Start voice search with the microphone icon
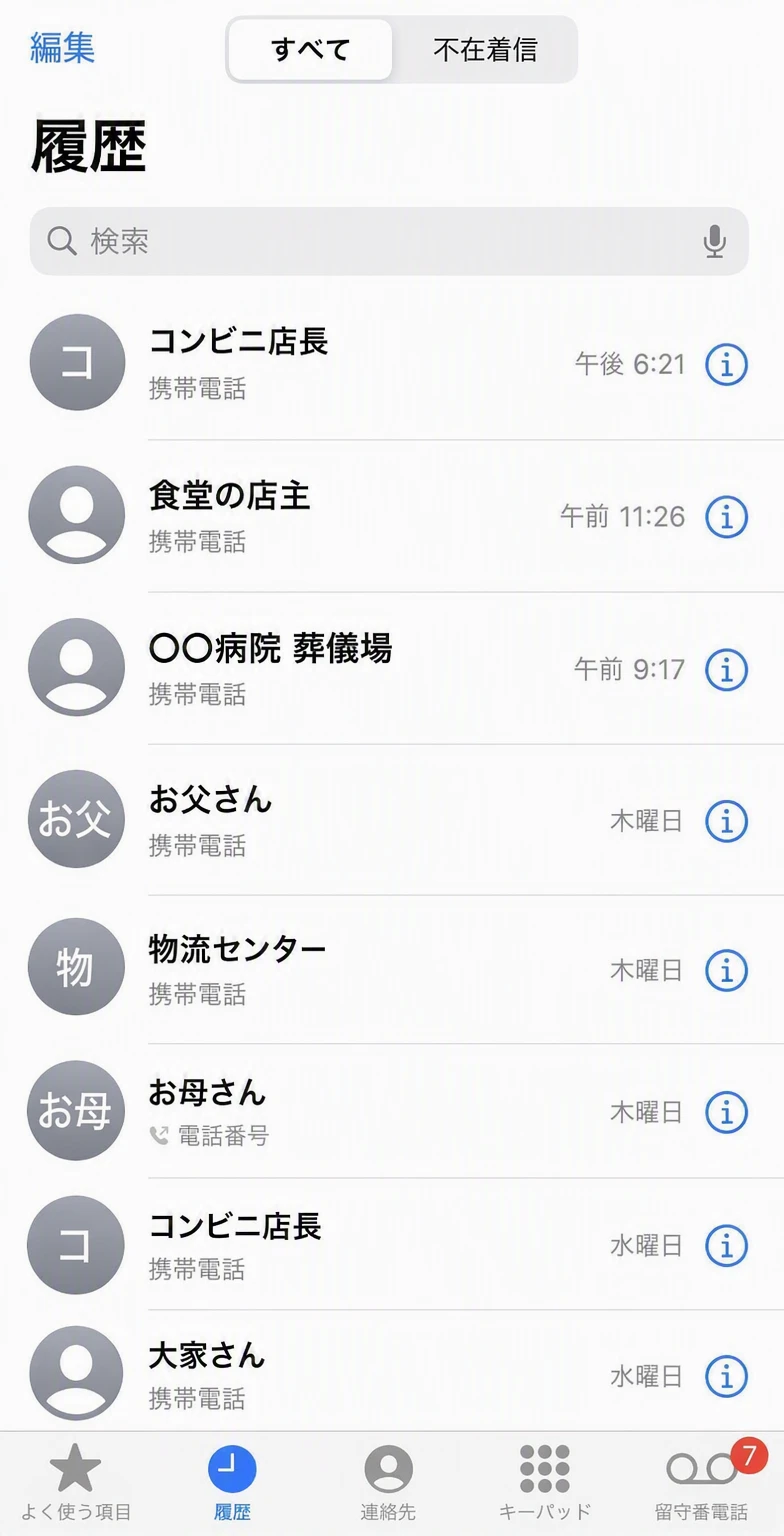 click(x=714, y=241)
